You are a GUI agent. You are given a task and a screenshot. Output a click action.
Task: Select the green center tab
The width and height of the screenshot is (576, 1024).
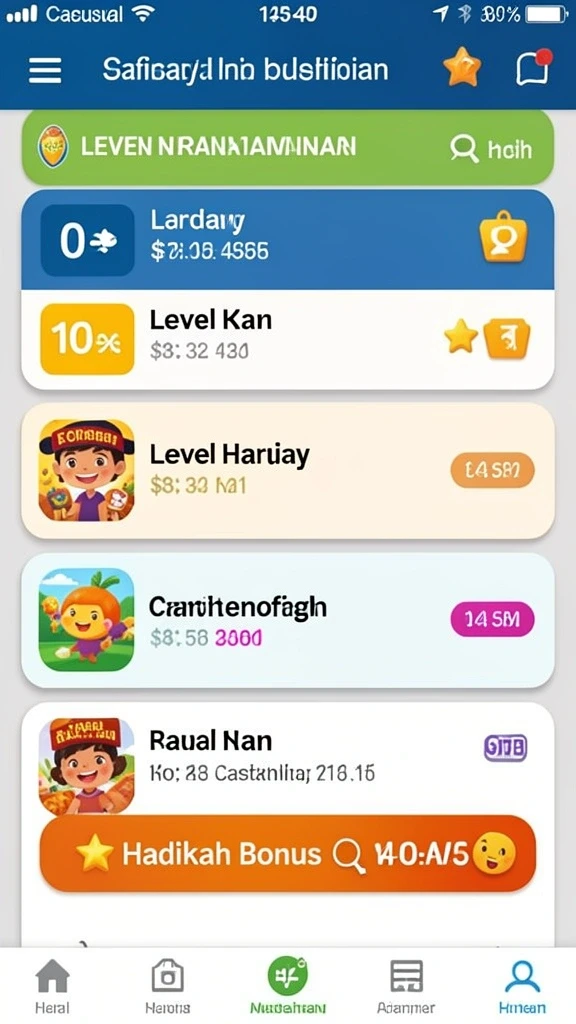coord(288,985)
